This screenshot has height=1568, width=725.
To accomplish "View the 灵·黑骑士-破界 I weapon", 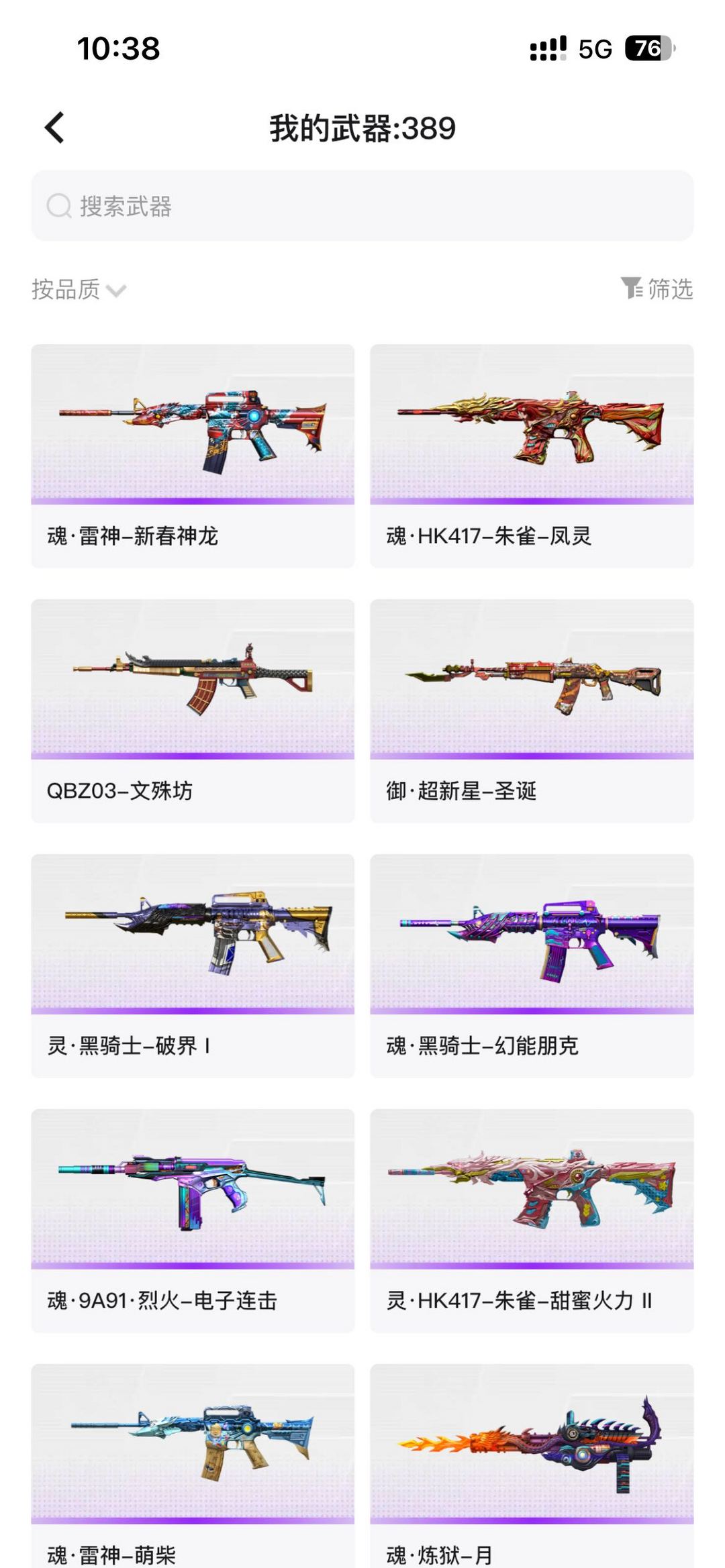I will click(193, 965).
